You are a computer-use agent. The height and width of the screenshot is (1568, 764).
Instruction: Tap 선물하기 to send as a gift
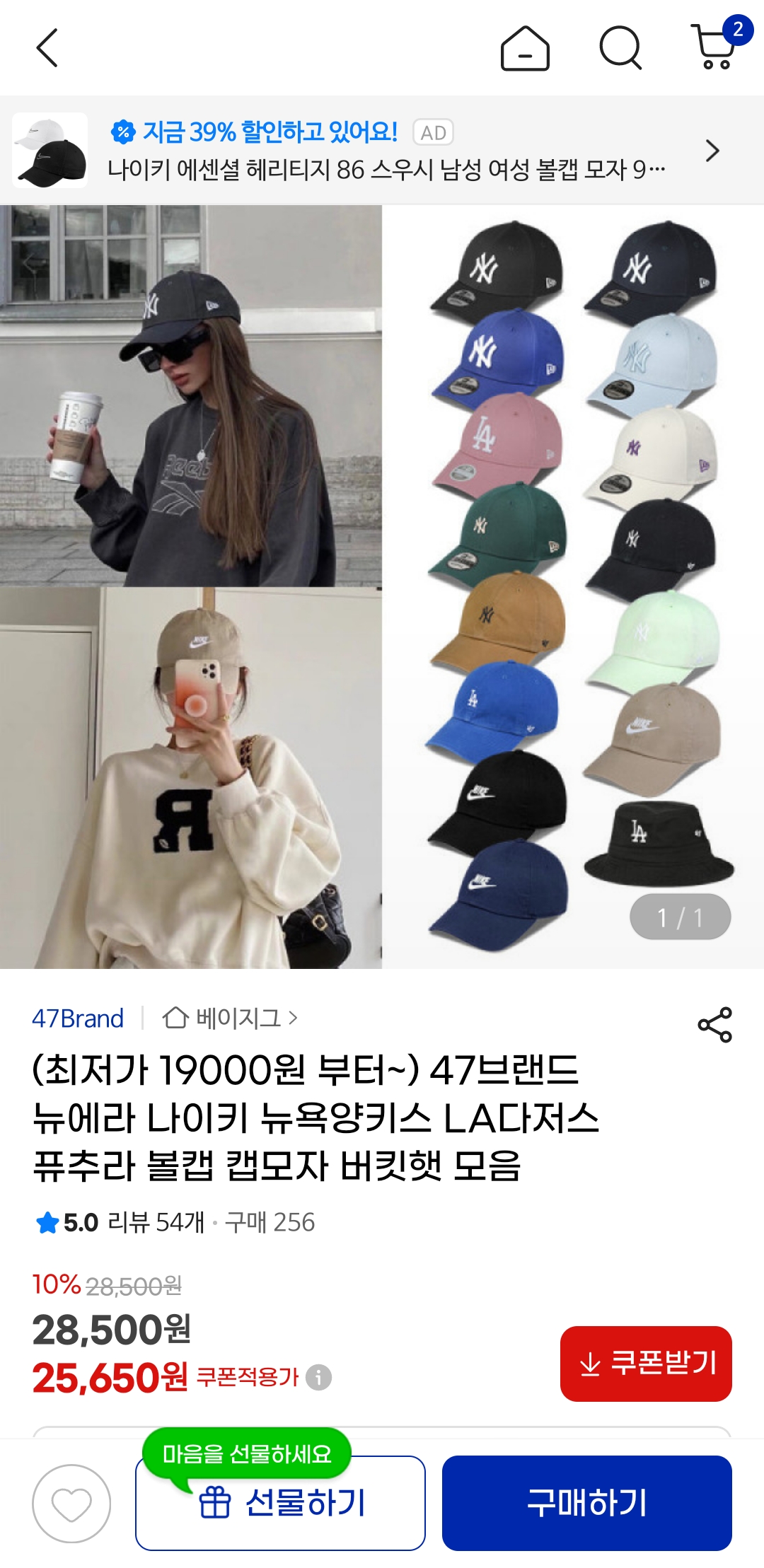pyautogui.click(x=280, y=1503)
